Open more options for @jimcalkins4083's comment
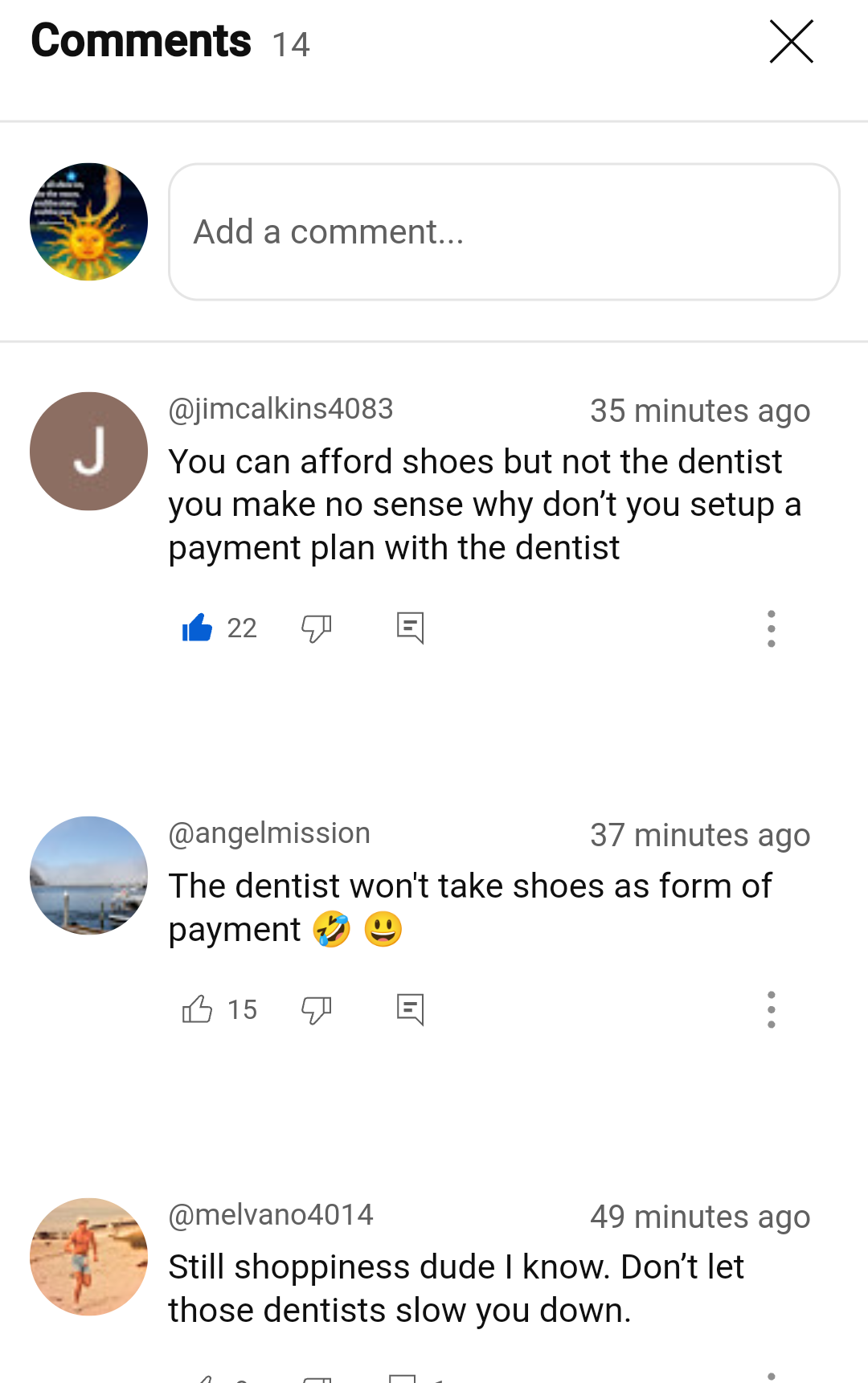 pos(771,628)
